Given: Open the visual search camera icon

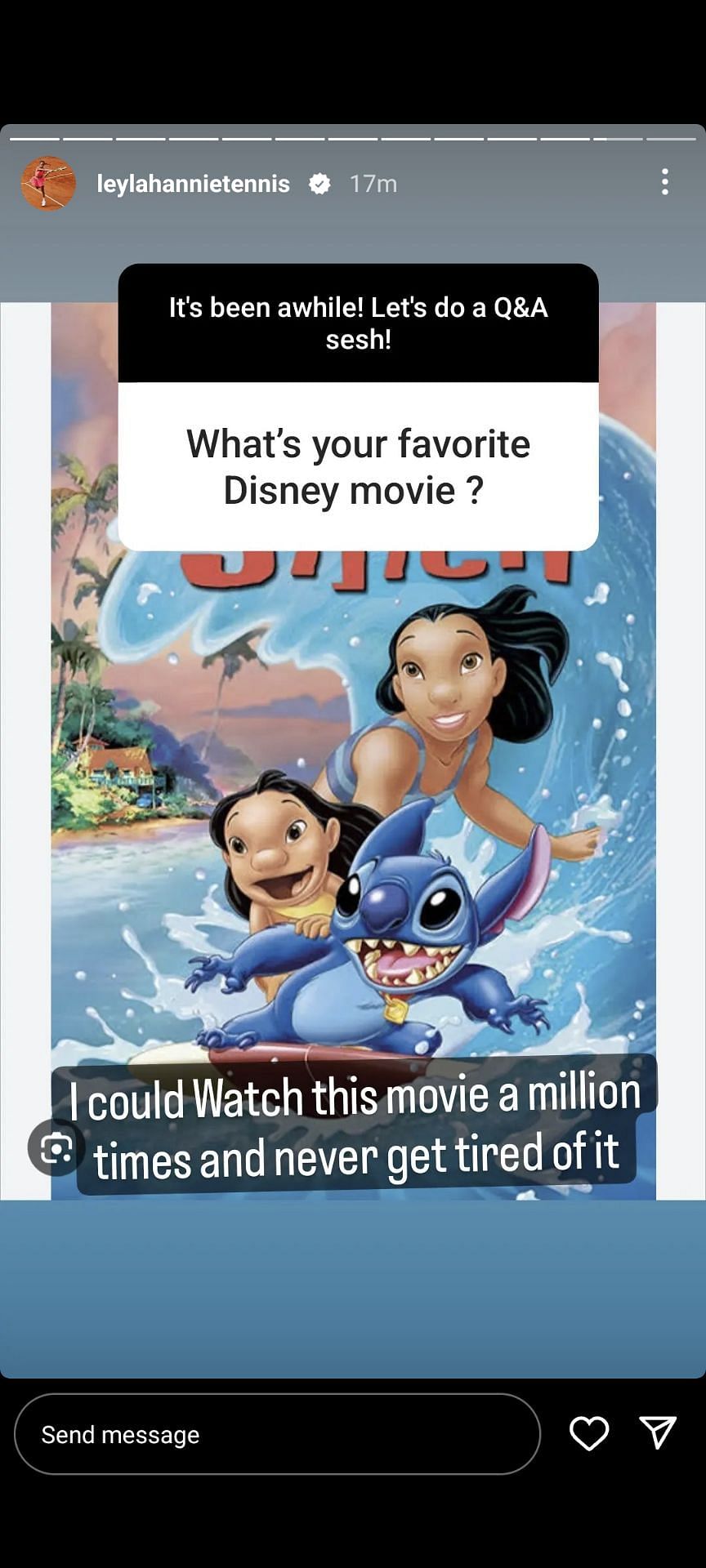Looking at the screenshot, I should [x=56, y=1147].
